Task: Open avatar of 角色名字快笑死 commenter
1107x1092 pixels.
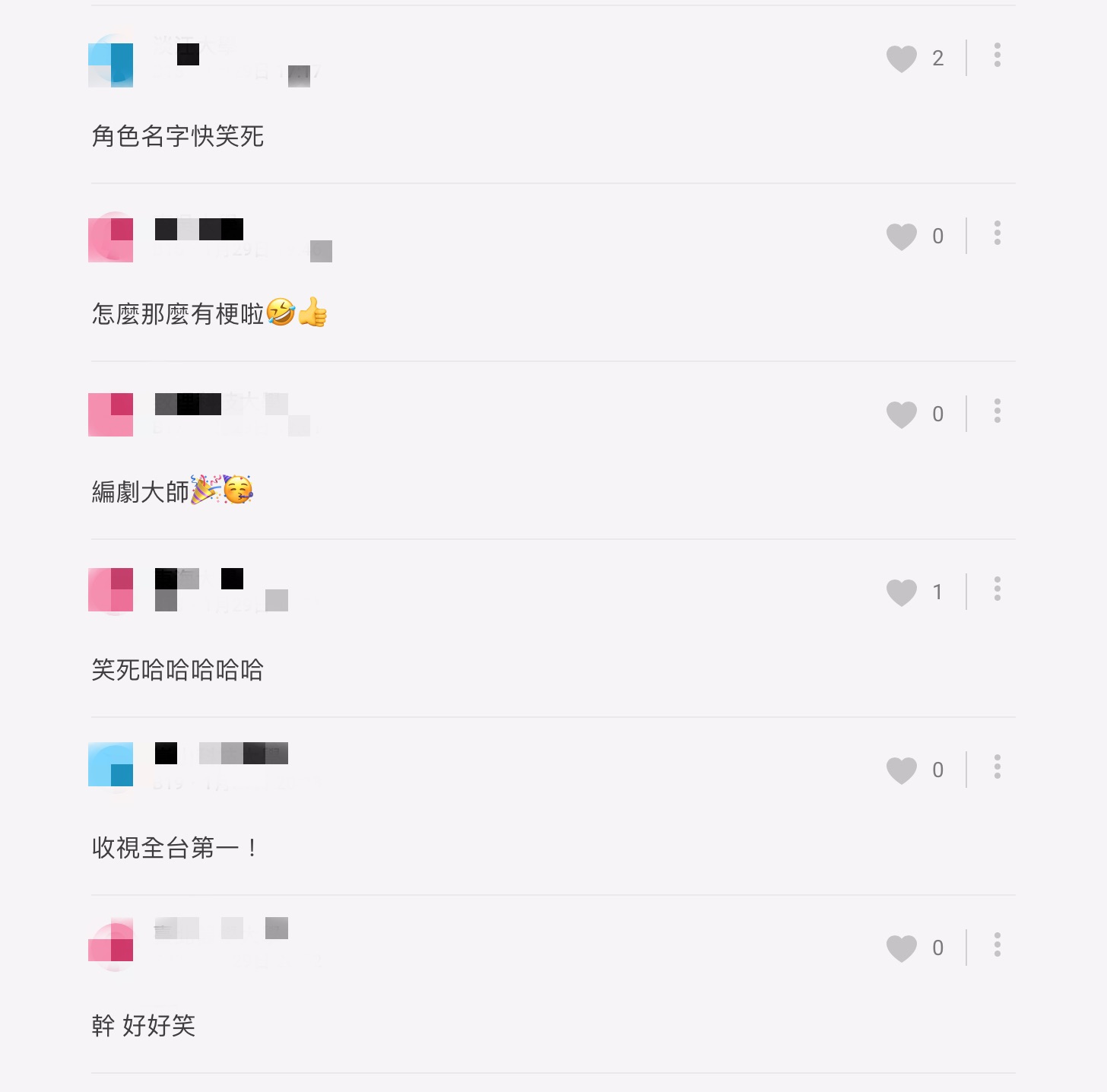Action: [111, 62]
